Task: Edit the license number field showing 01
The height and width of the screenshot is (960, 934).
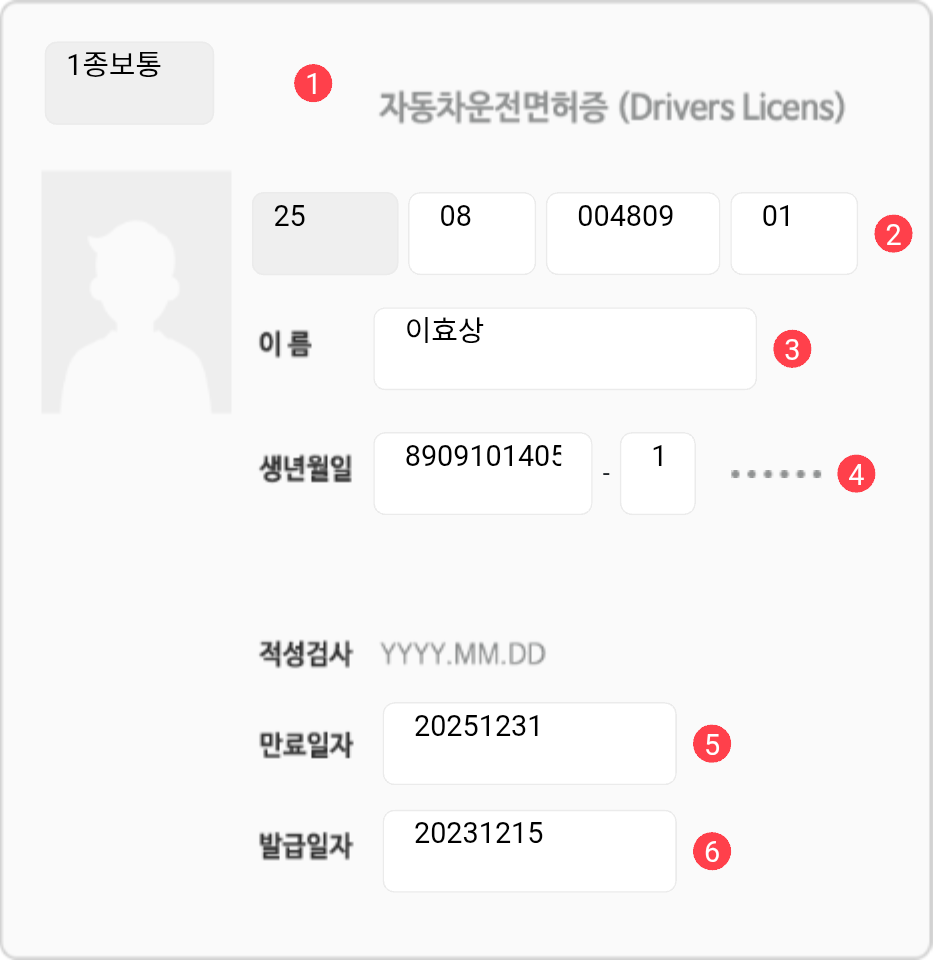Action: (x=793, y=233)
